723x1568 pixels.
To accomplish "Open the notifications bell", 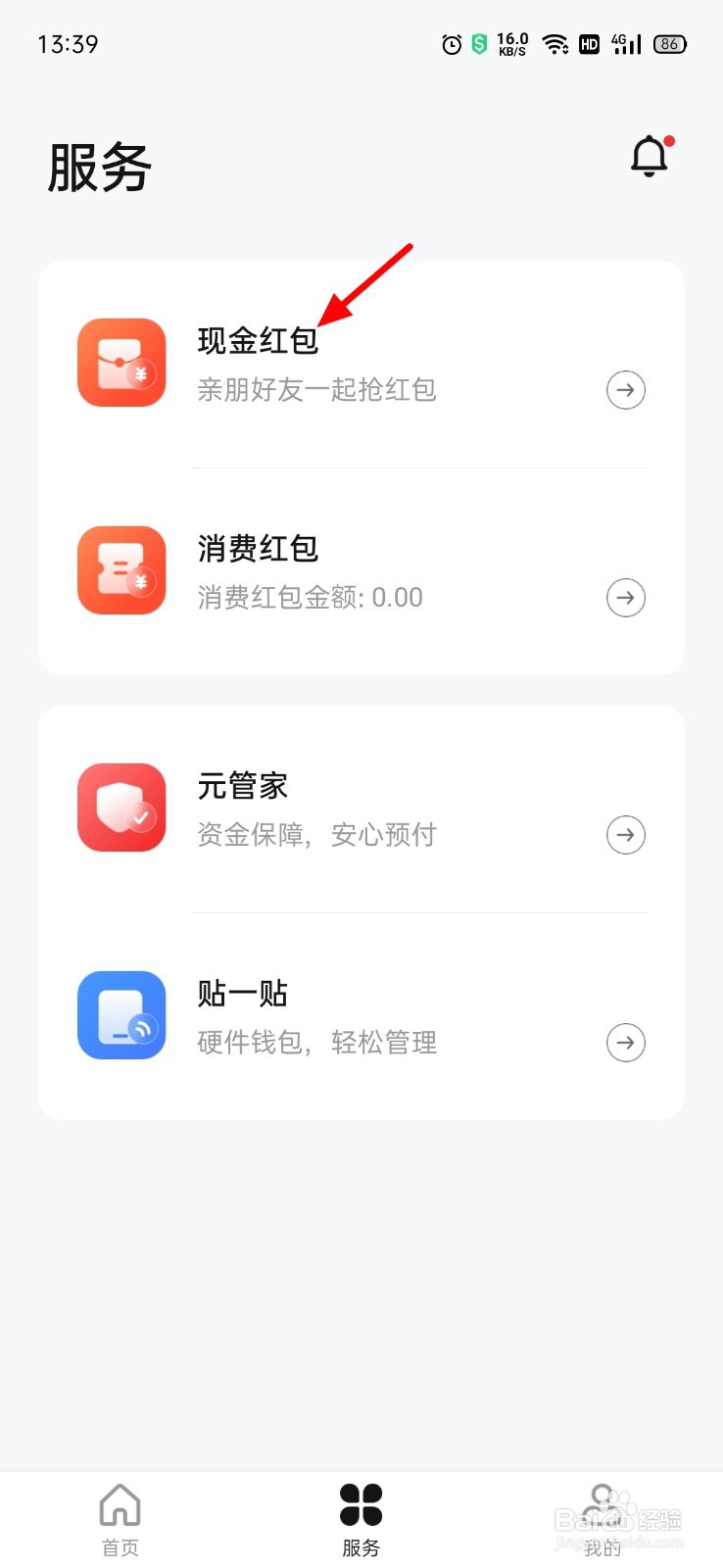I will point(651,156).
